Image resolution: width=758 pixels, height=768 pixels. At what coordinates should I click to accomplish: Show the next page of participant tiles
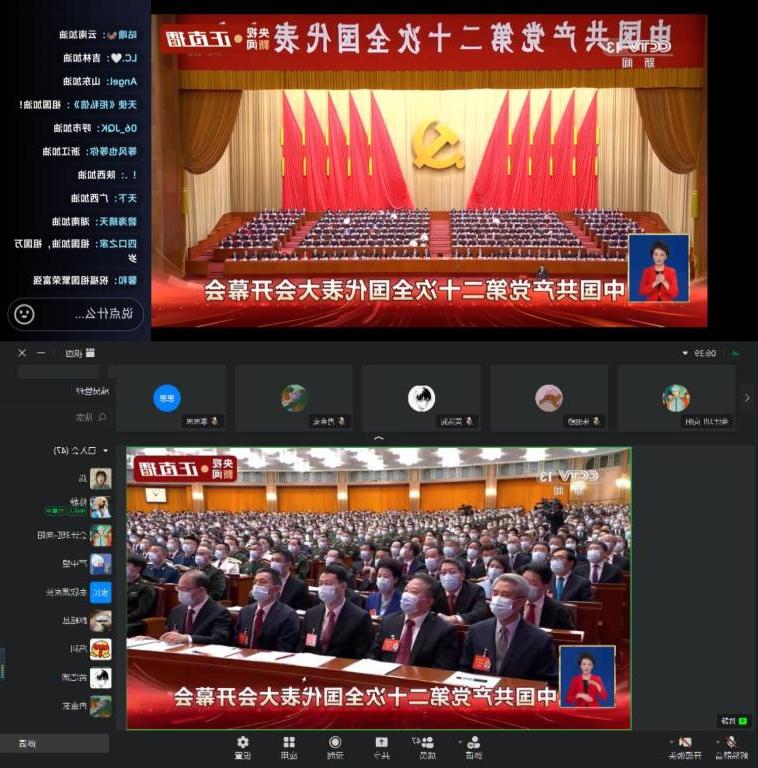(746, 398)
